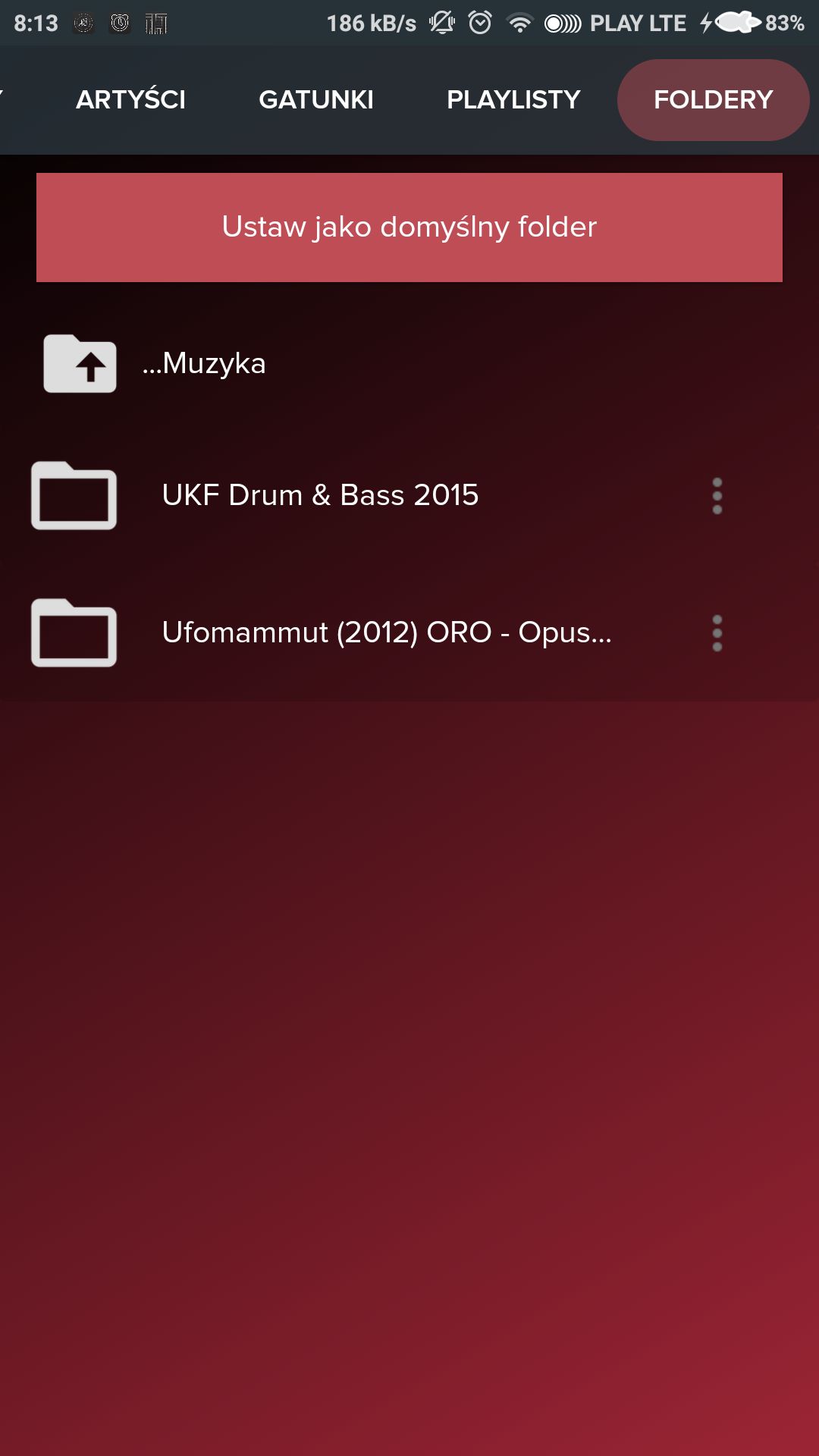Viewport: 819px width, 1456px height.
Task: Open options for UKF Drum & Bass 2015
Action: (x=717, y=496)
